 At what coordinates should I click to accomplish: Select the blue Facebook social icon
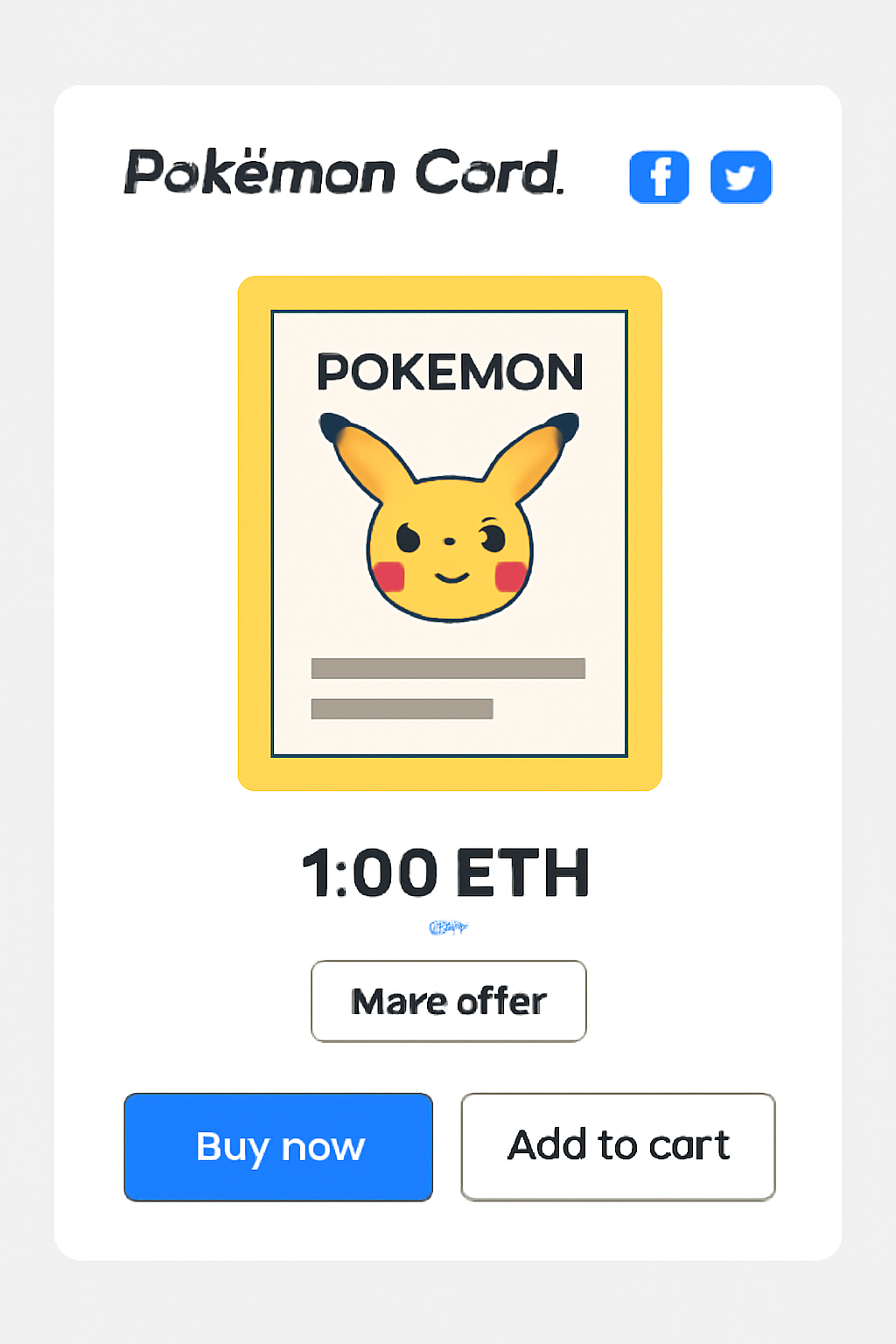coord(659,176)
